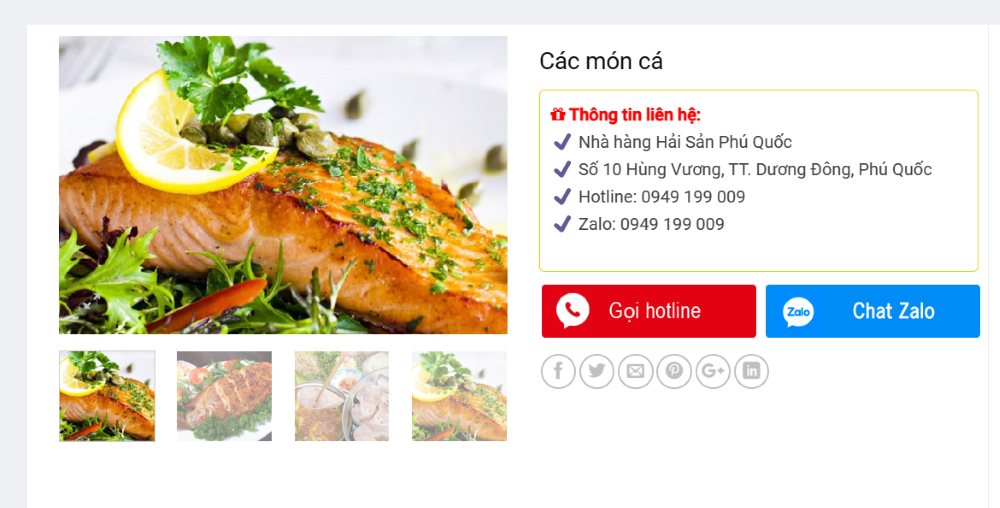Enlarge the main salmon dish photo
Image resolution: width=1000 pixels, height=508 pixels.
(283, 185)
